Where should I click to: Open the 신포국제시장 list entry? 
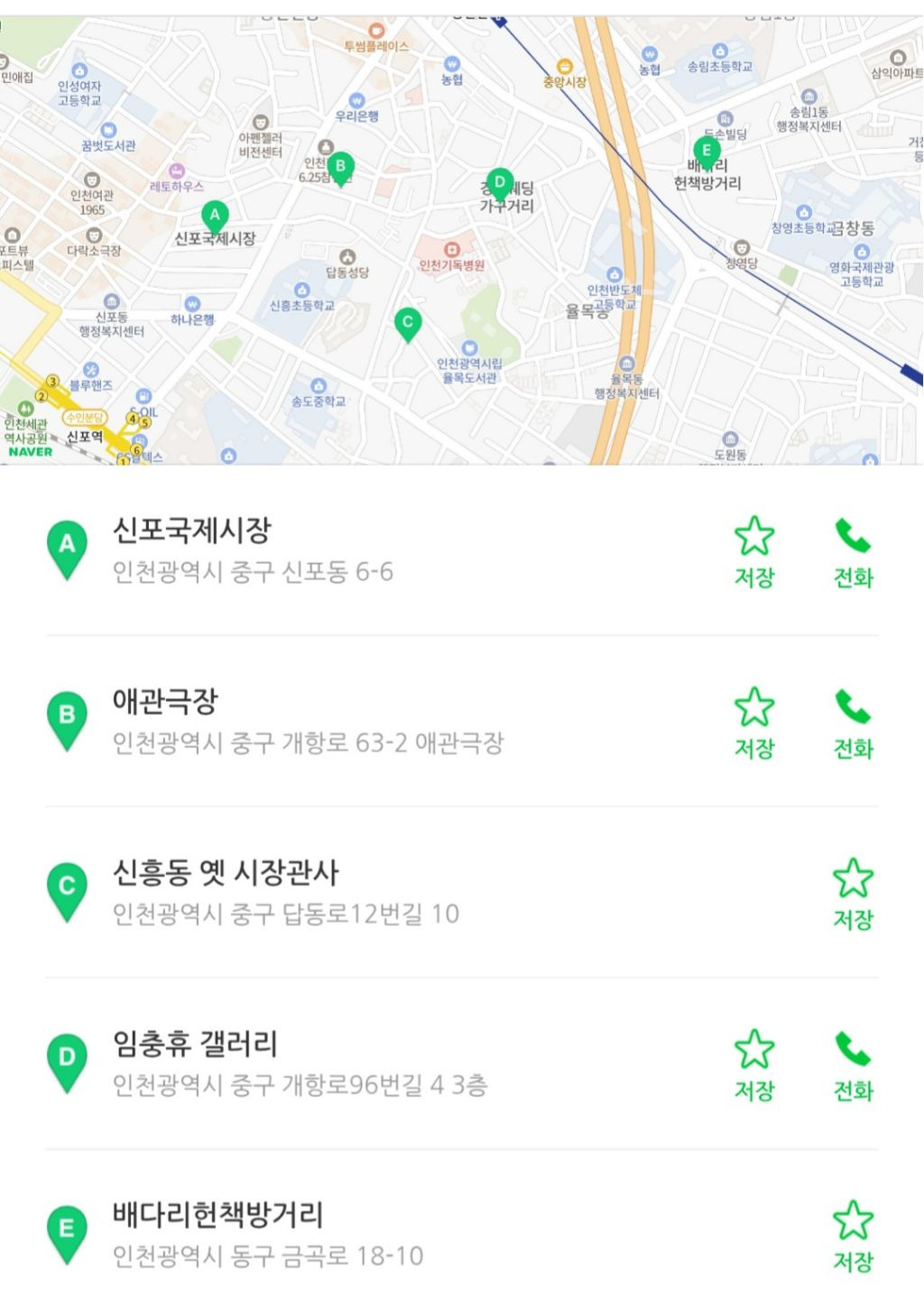(191, 531)
